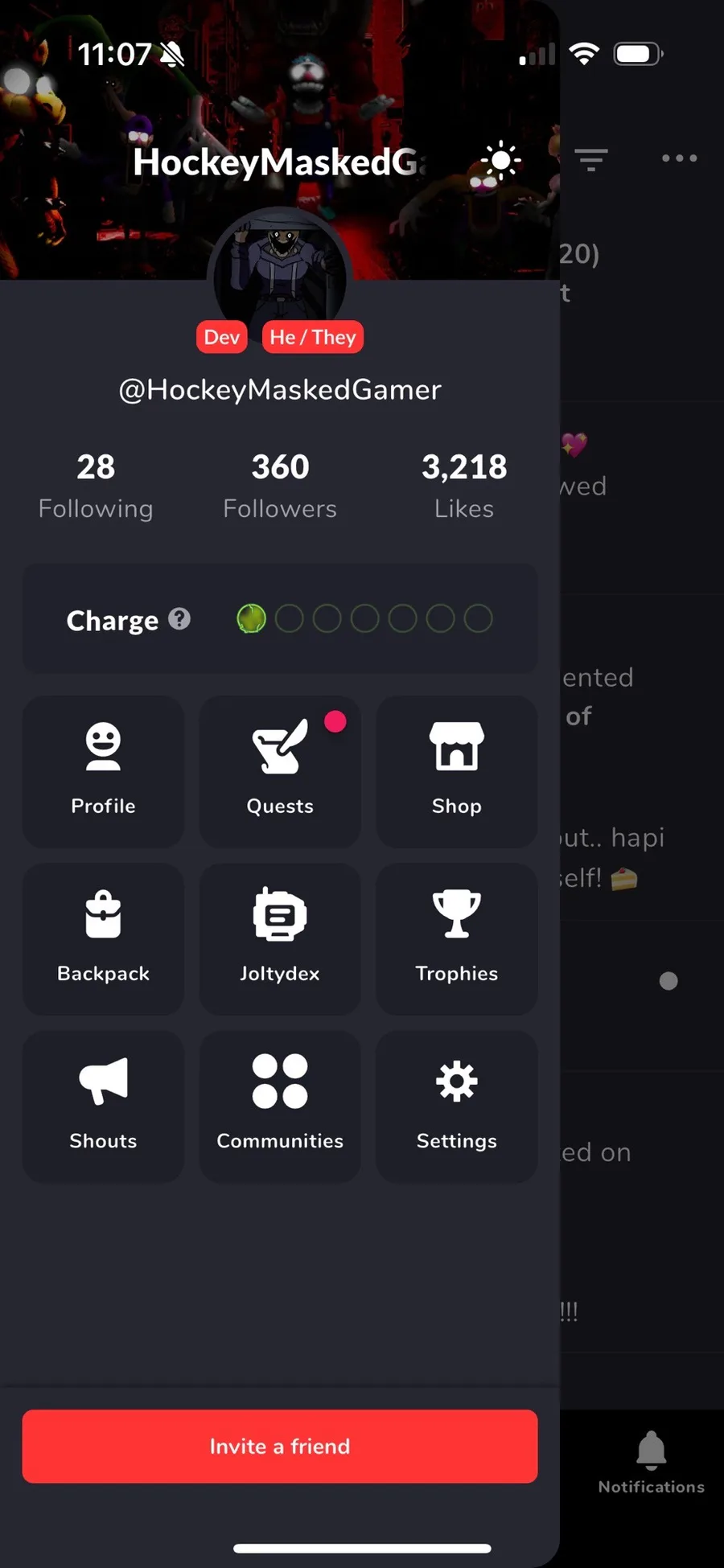Open the Profile tile

[103, 771]
